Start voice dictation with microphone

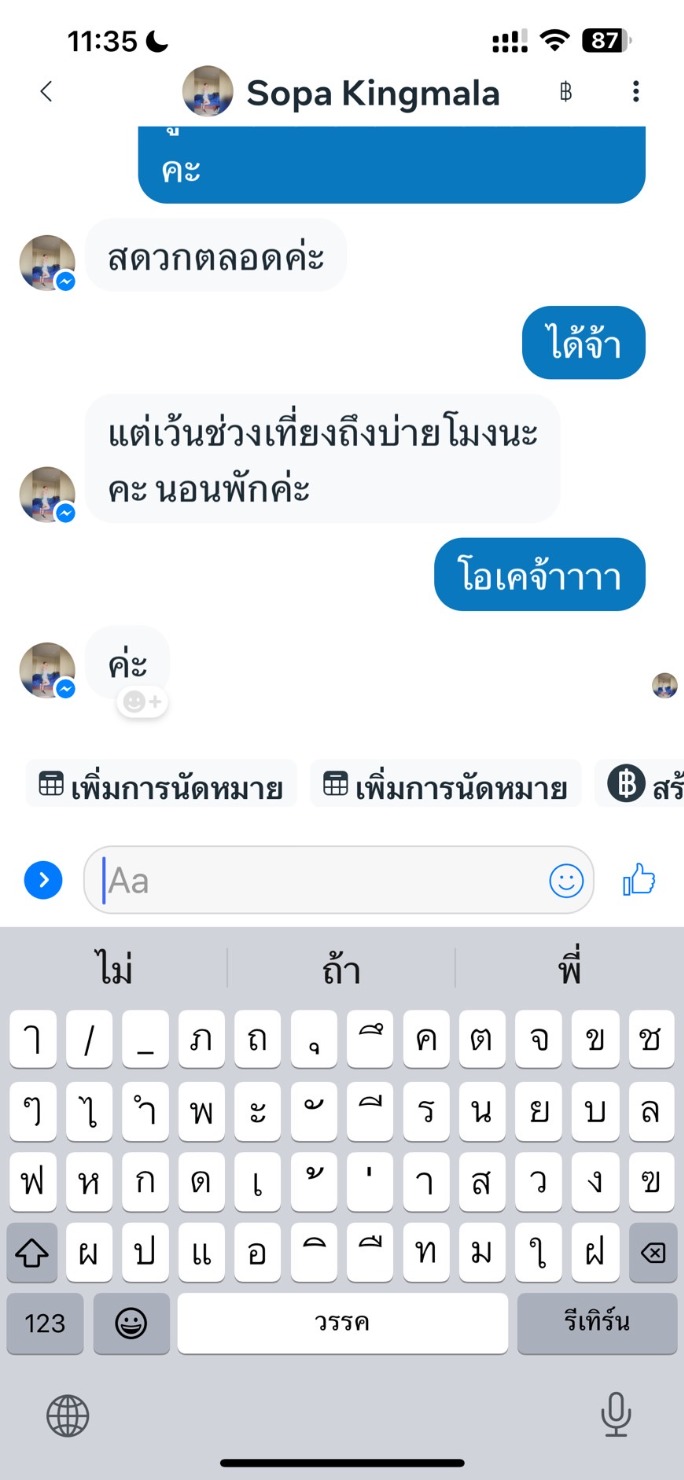pyautogui.click(x=615, y=1414)
